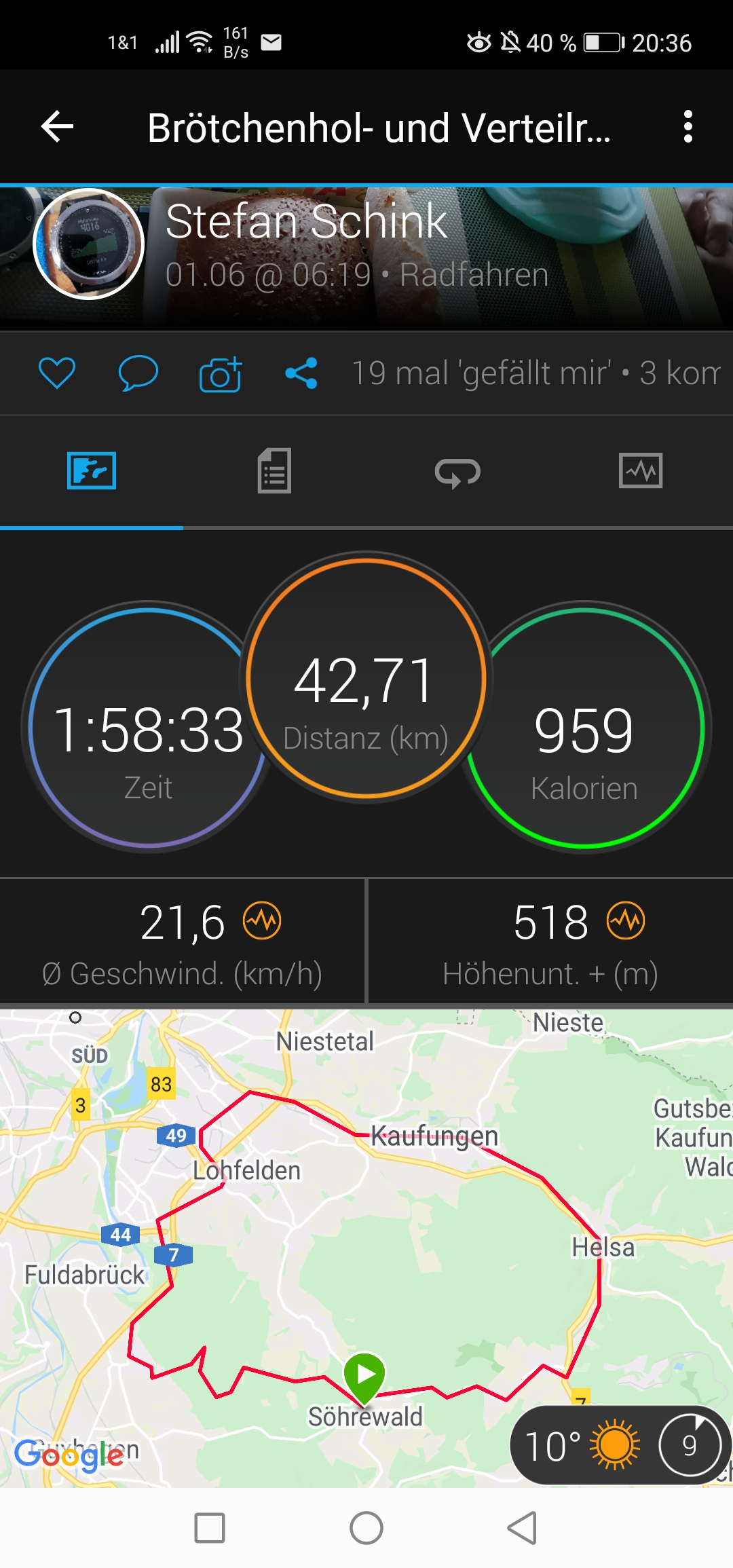The width and height of the screenshot is (733, 1568).
Task: Share this cycling activity
Action: (301, 373)
